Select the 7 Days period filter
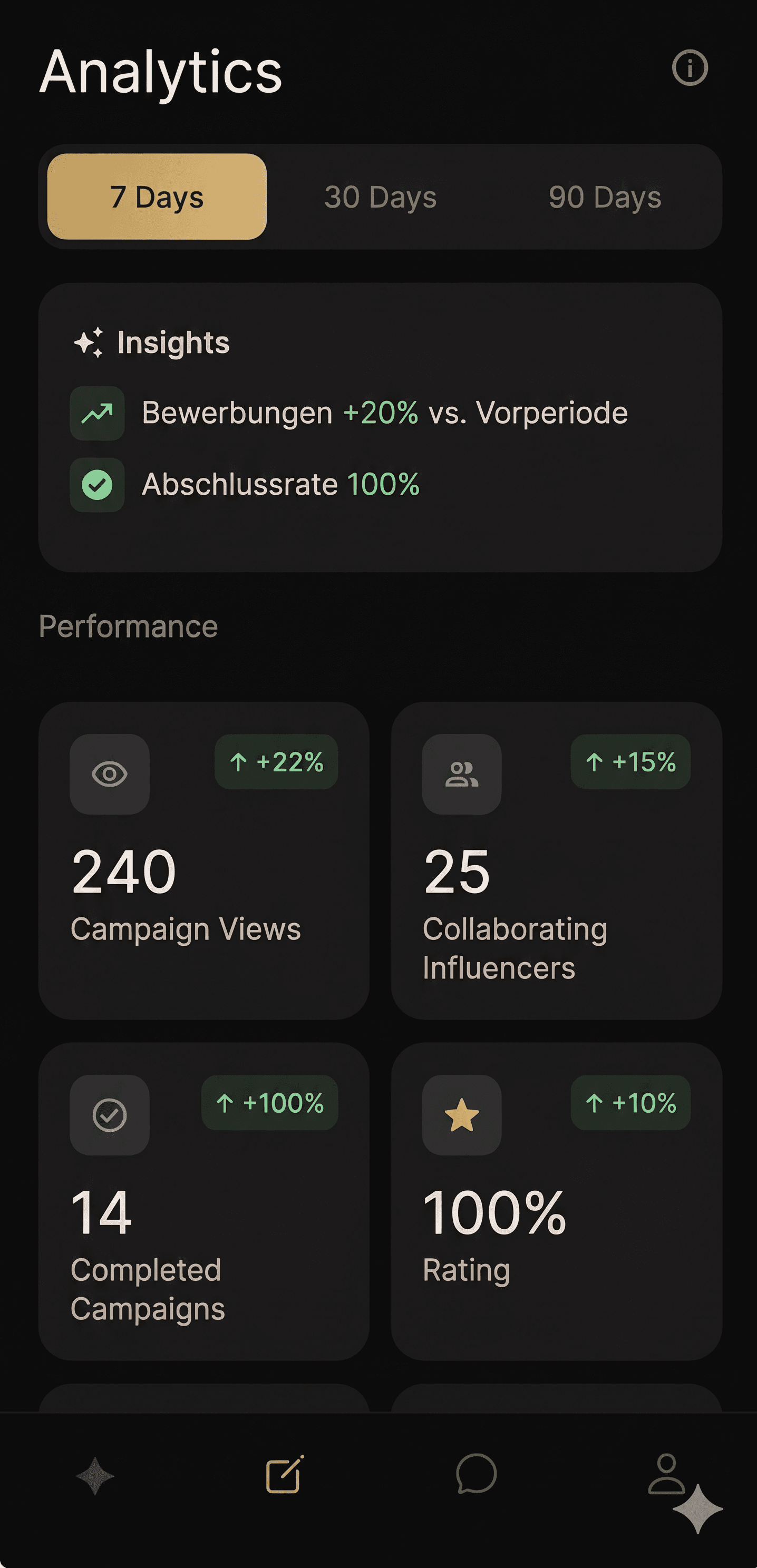 [156, 196]
